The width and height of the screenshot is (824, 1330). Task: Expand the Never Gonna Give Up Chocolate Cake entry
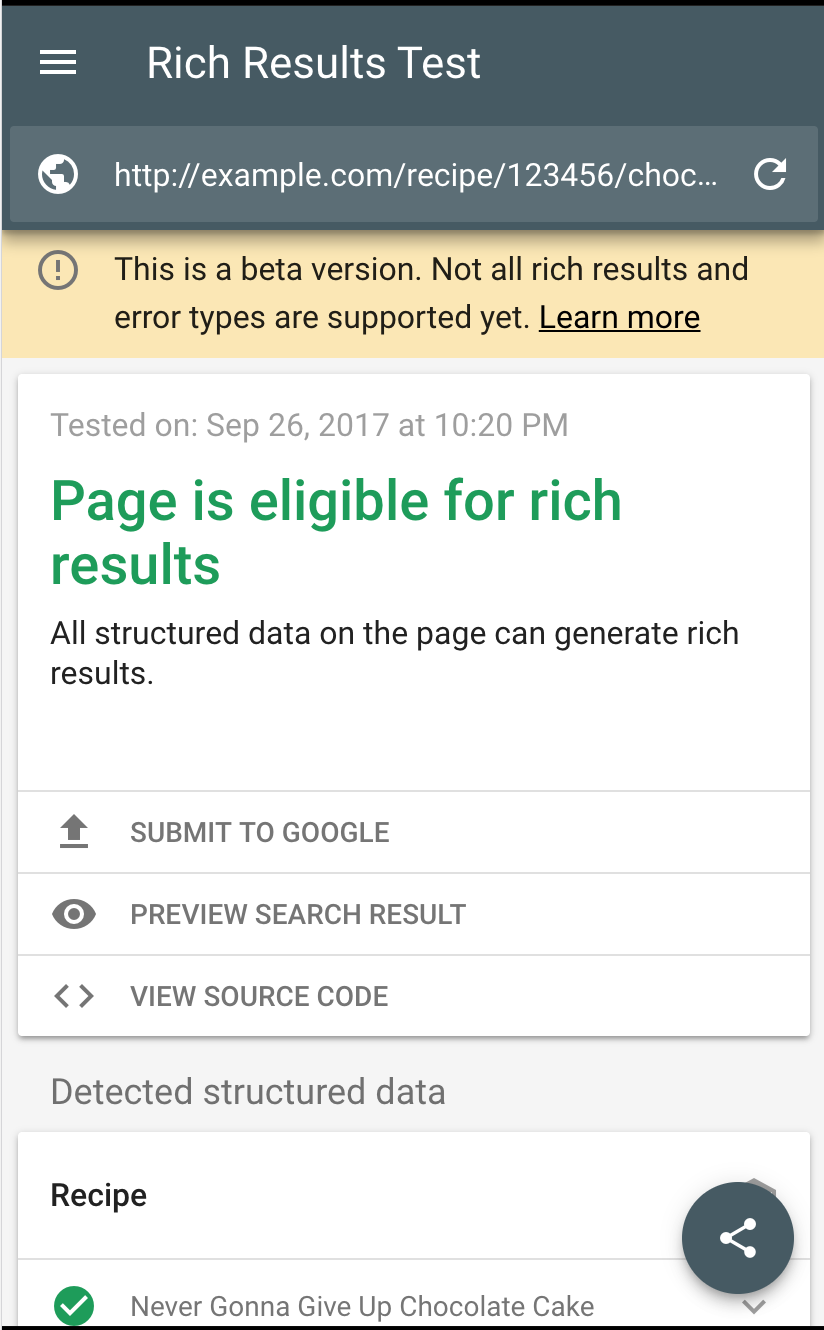756,1305
